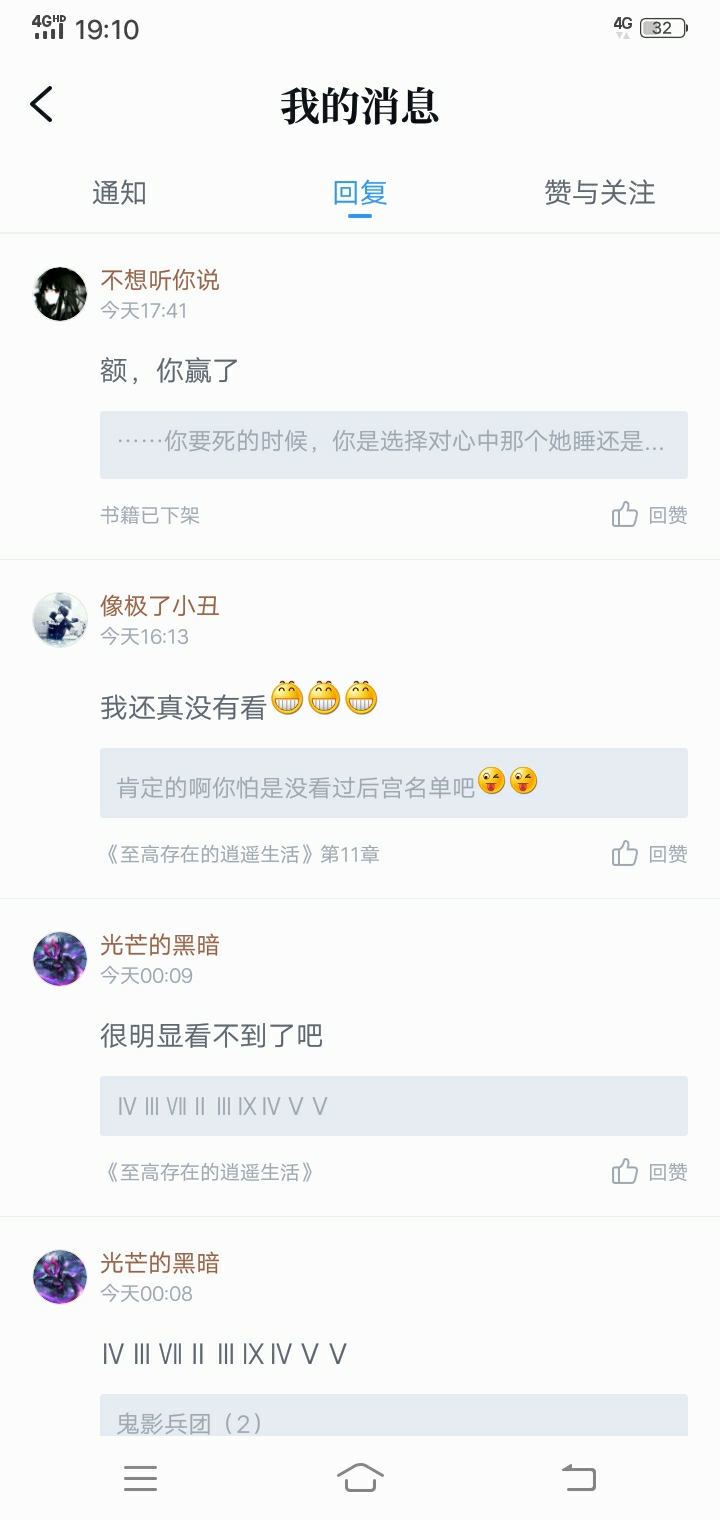Like back the reply from 不想听你说
The width and height of the screenshot is (720, 1520).
(649, 515)
